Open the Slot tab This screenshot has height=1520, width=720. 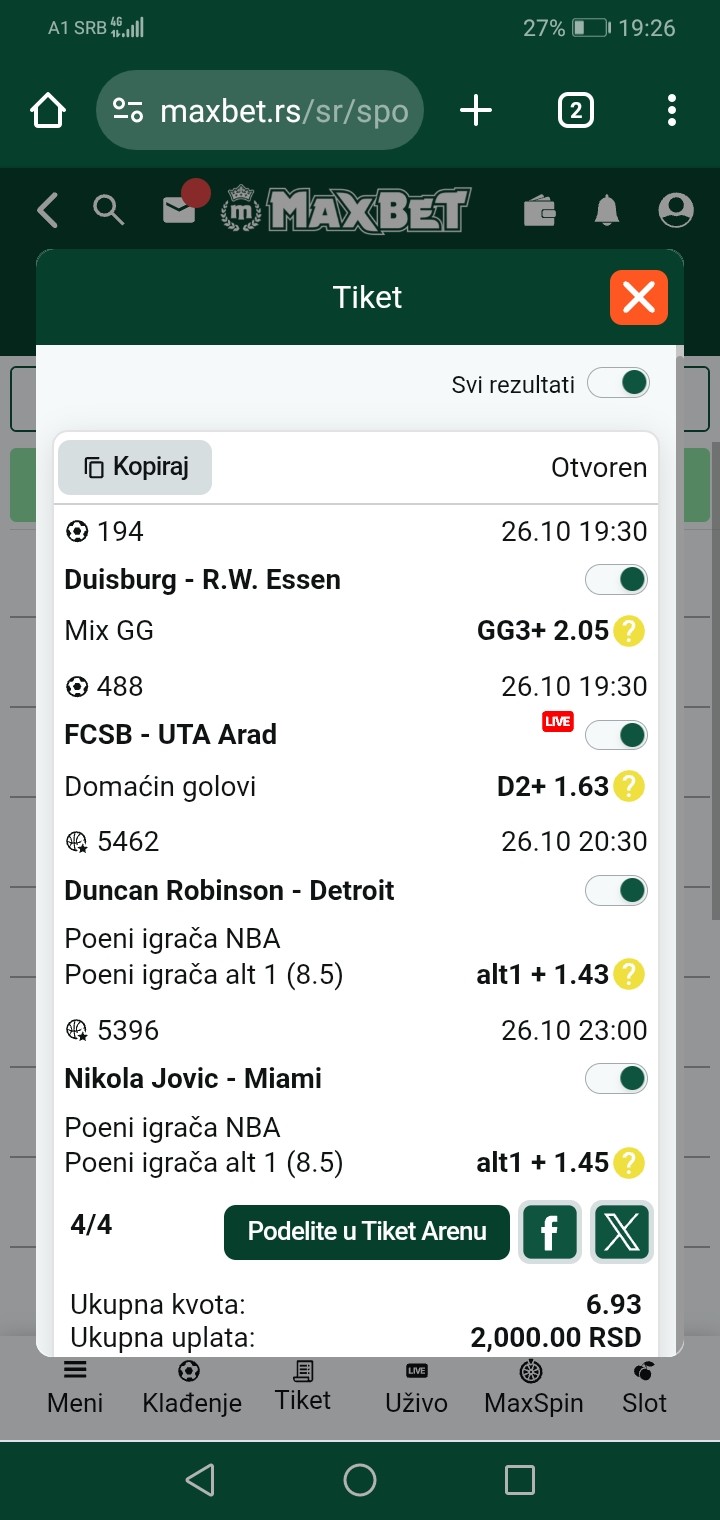coord(644,1388)
